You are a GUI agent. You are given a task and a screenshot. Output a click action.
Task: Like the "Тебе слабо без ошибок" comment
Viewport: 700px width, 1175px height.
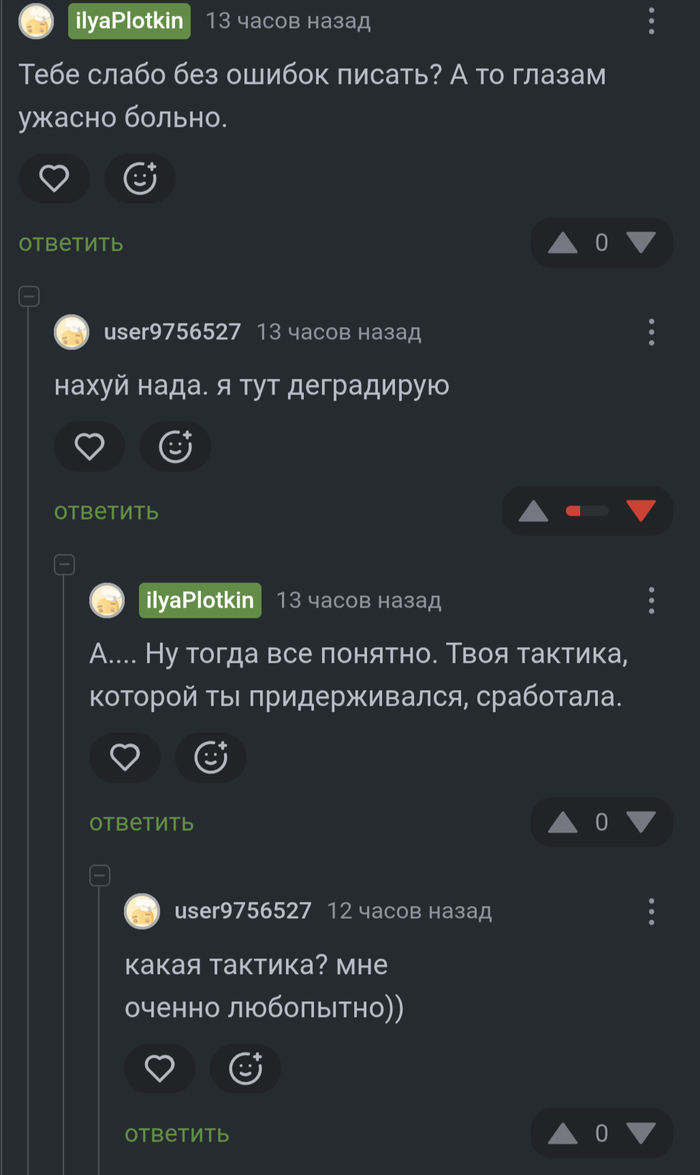pos(54,179)
